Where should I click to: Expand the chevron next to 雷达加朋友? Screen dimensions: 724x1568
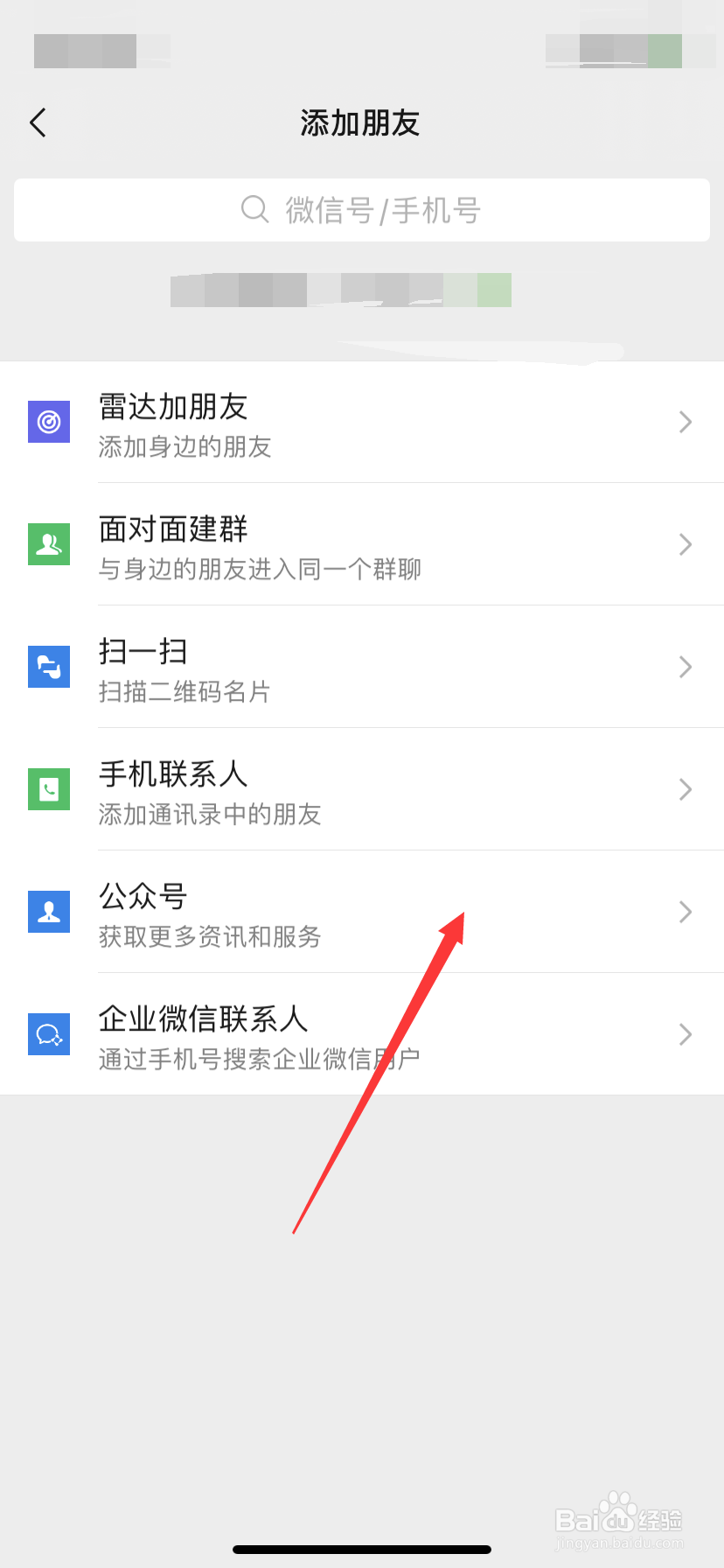pyautogui.click(x=686, y=422)
